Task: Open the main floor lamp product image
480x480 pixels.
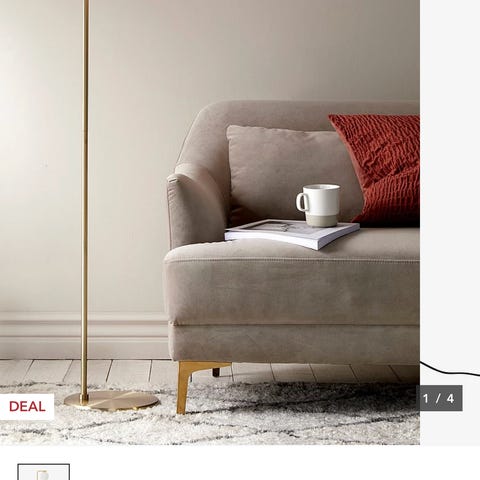Action: pos(210,222)
